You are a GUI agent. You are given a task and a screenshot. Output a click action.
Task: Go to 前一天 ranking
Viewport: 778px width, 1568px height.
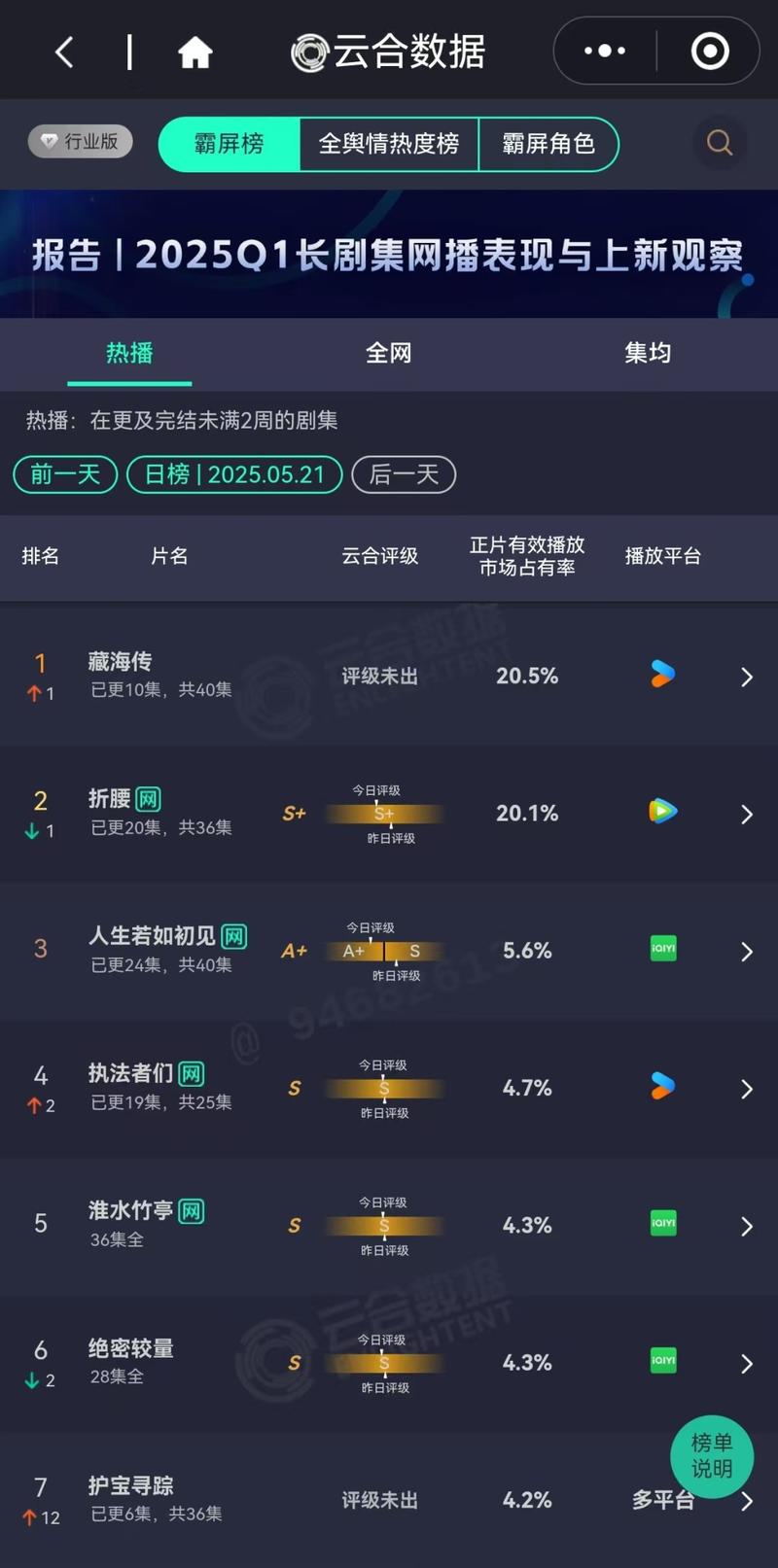pos(65,474)
